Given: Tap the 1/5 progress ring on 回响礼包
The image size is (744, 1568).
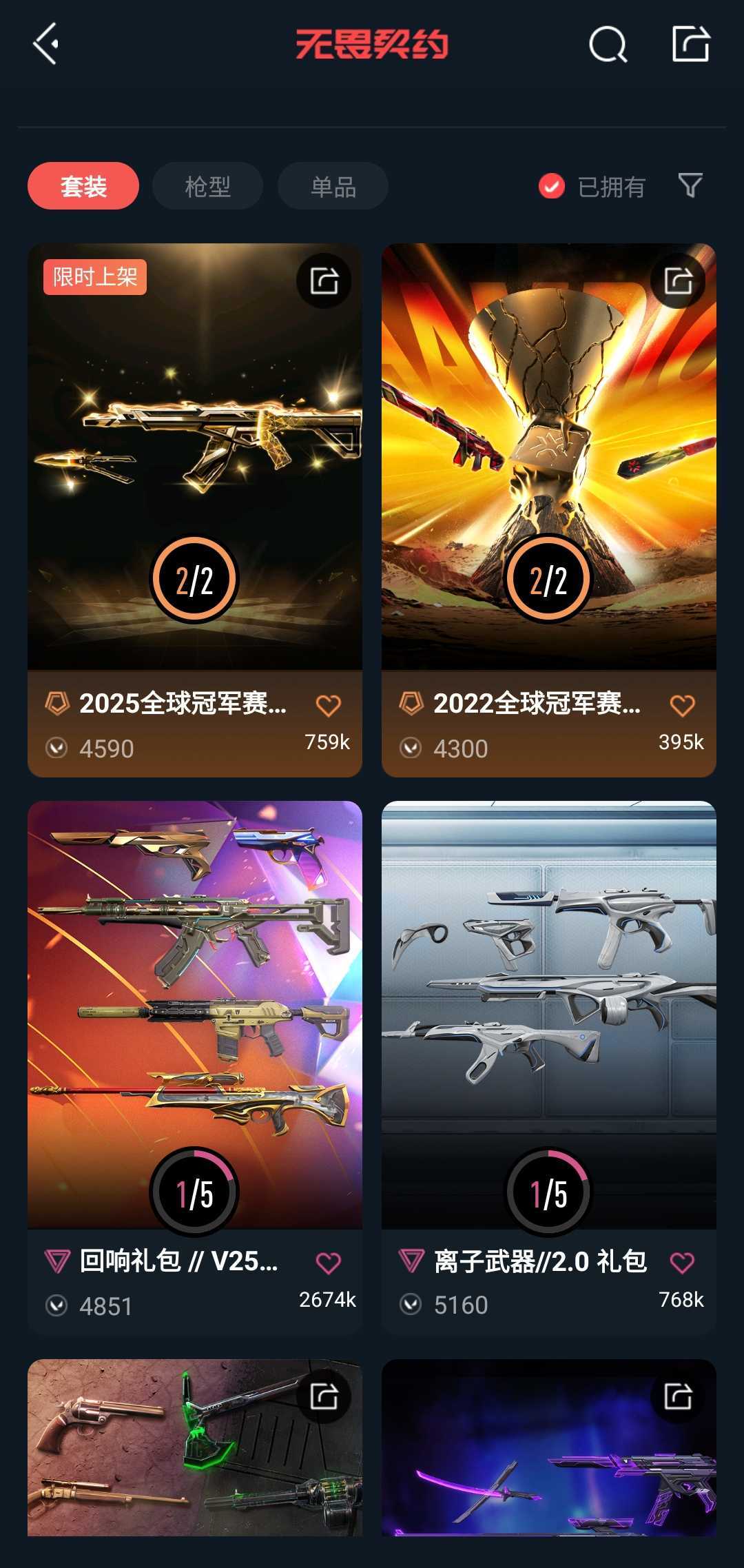Looking at the screenshot, I should tap(195, 1192).
